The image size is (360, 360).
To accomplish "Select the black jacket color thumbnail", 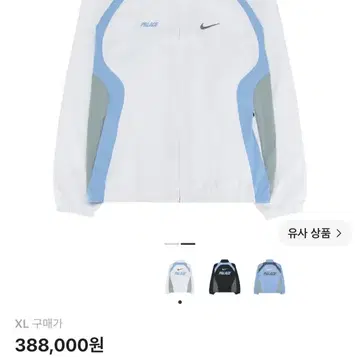I will pos(225,276).
